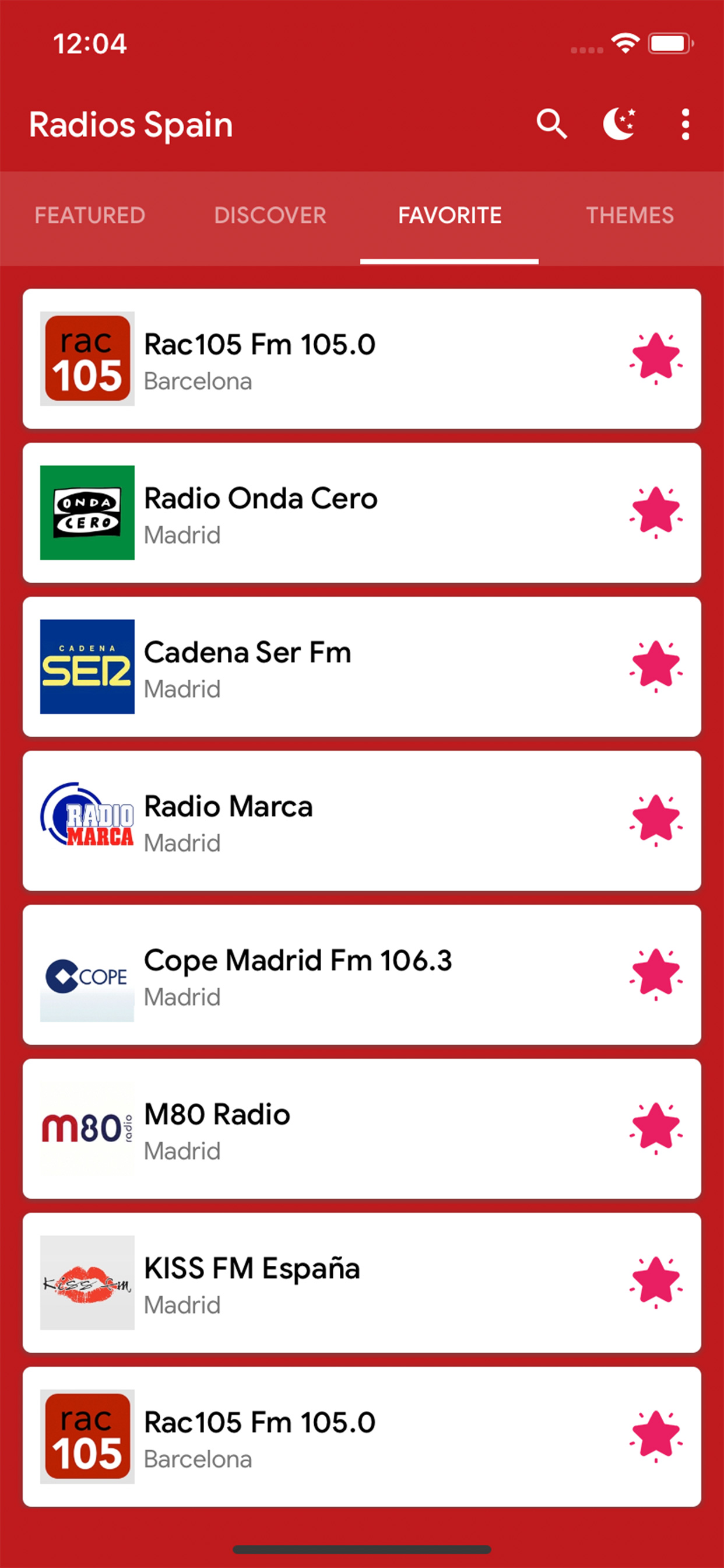
Task: Remove Cadena Ser Fm from favorites
Action: click(x=656, y=666)
